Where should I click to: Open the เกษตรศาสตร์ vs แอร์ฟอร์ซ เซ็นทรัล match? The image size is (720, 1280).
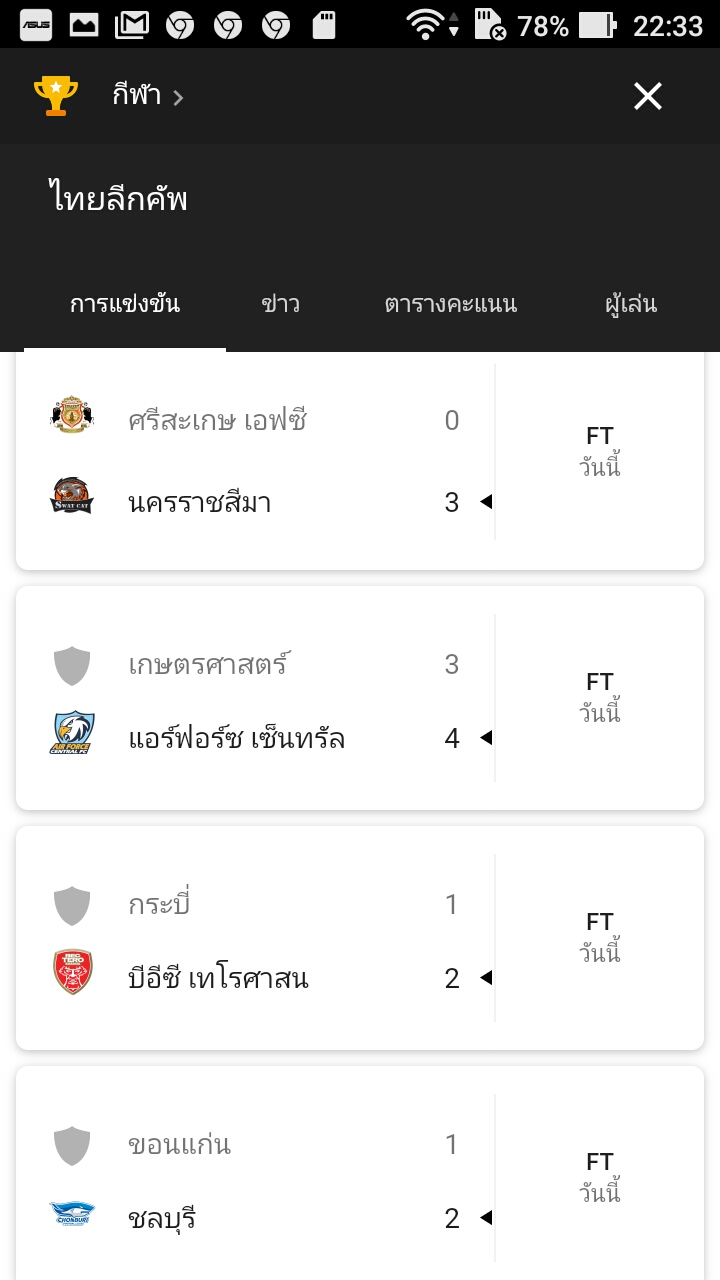[360, 700]
